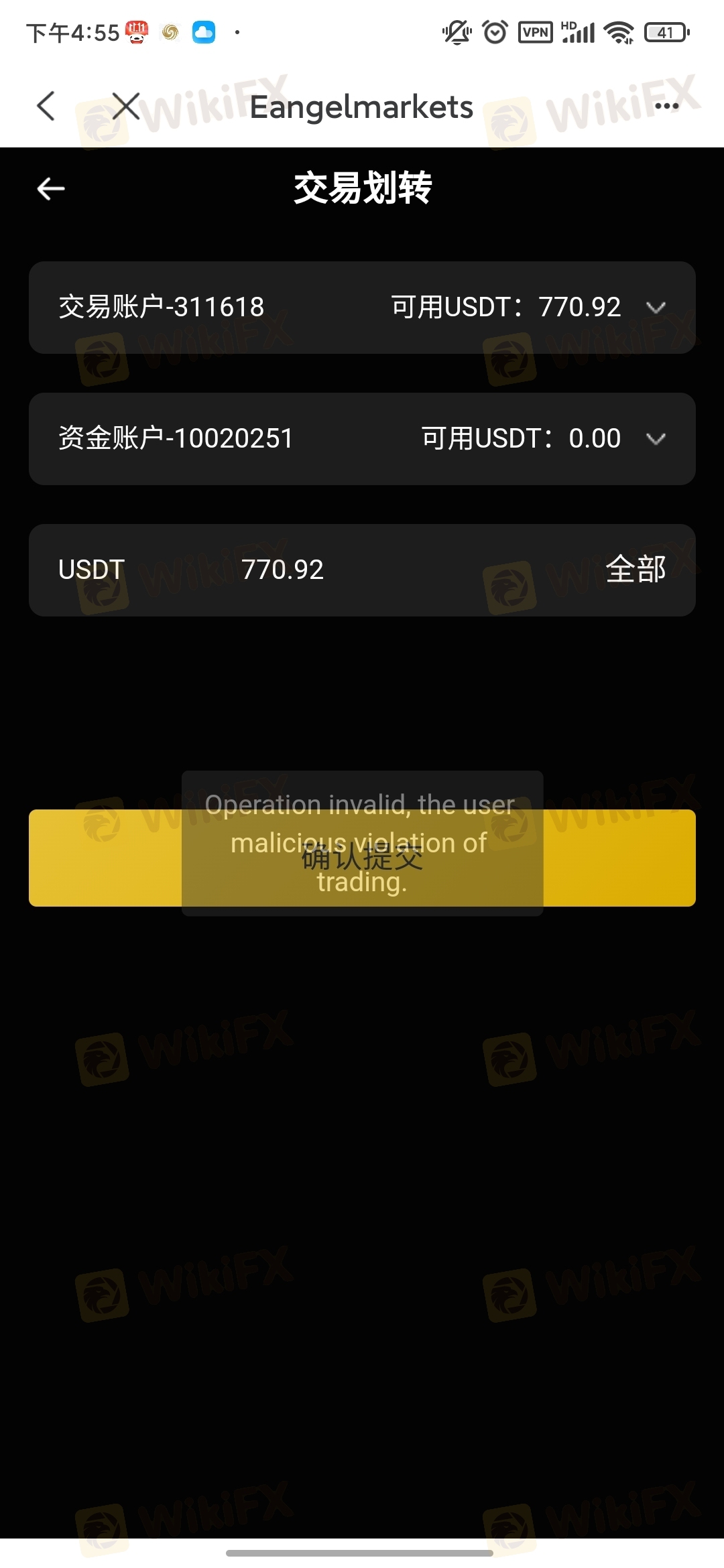Close the Eangelmarkets web page
Screen dimensions: 724x1568
[x=125, y=106]
